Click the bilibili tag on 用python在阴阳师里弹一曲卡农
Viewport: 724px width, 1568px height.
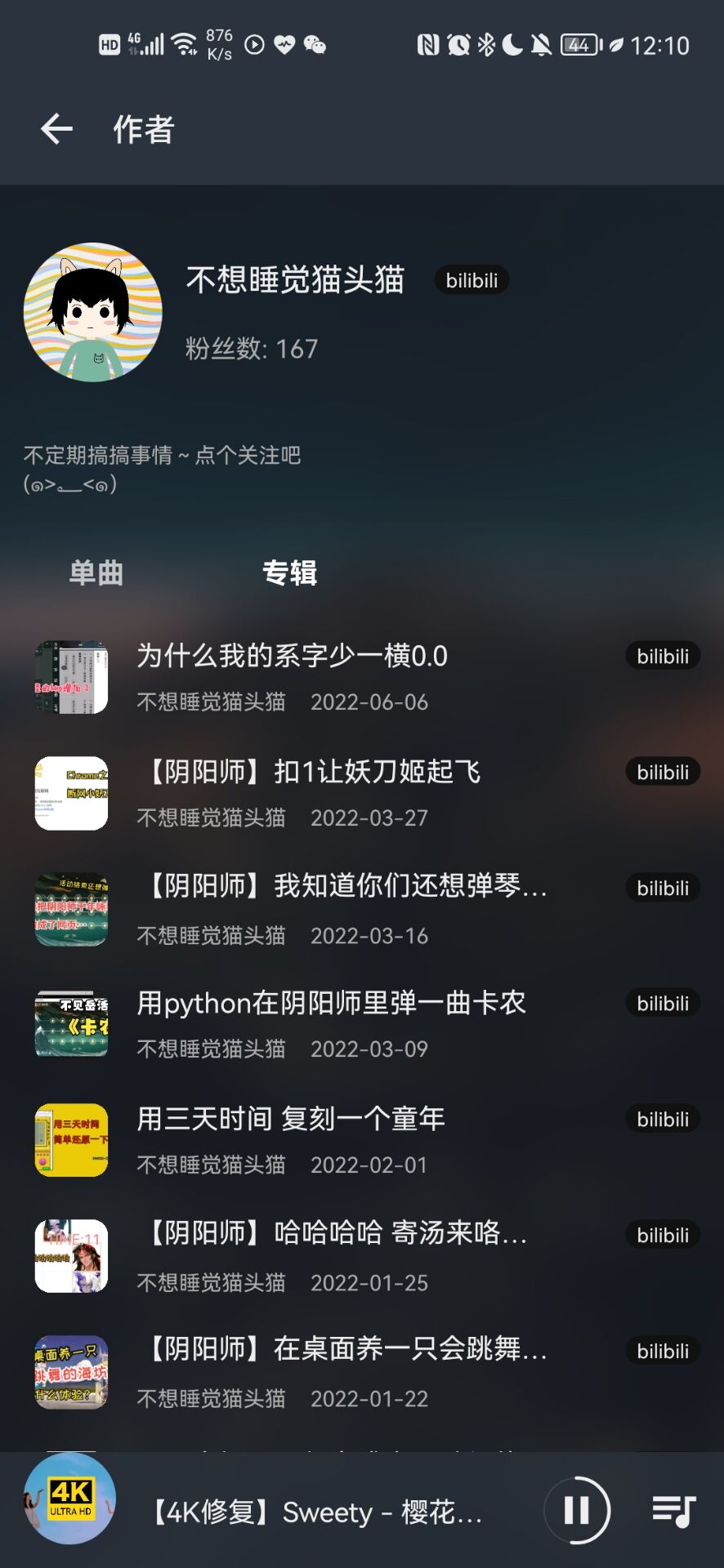[662, 1003]
